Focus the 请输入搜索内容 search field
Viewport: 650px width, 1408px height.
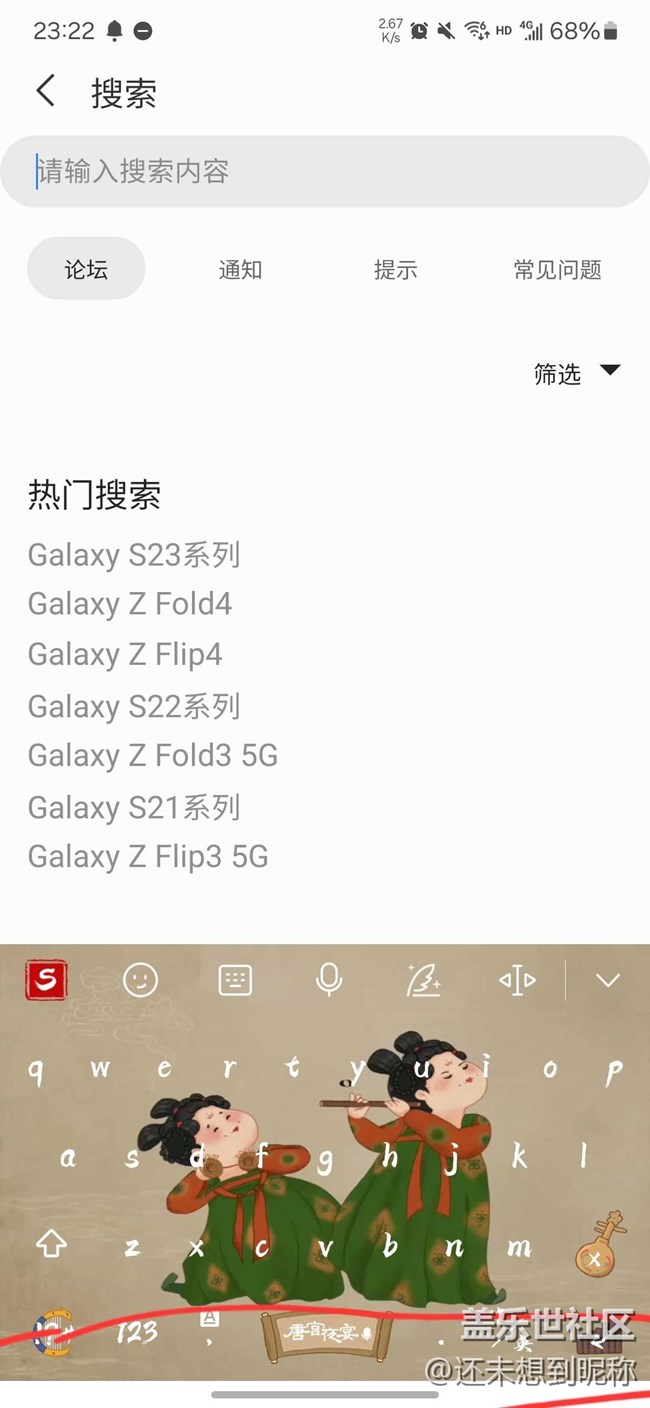point(325,171)
